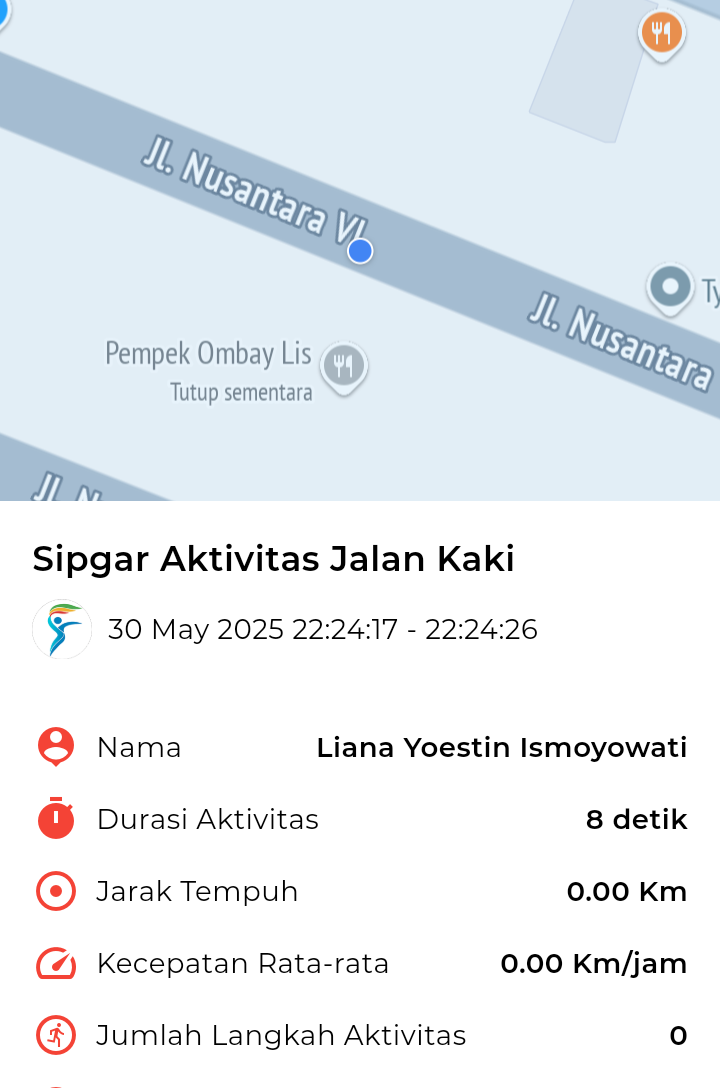The width and height of the screenshot is (720, 1088).
Task: Select the Jarak Tempuh target icon
Action: click(55, 891)
